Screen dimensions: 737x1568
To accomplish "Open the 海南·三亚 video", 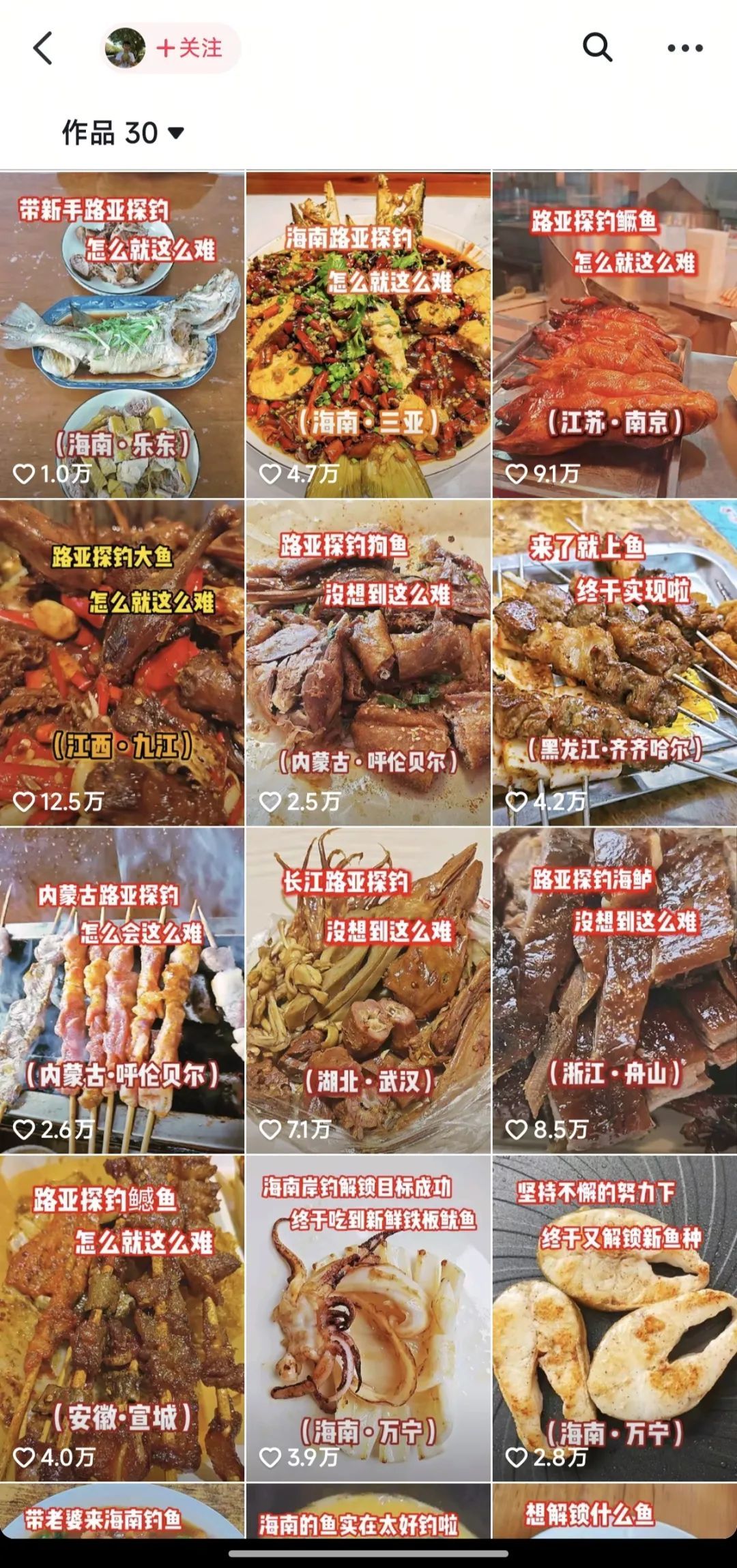I will pyautogui.click(x=368, y=334).
